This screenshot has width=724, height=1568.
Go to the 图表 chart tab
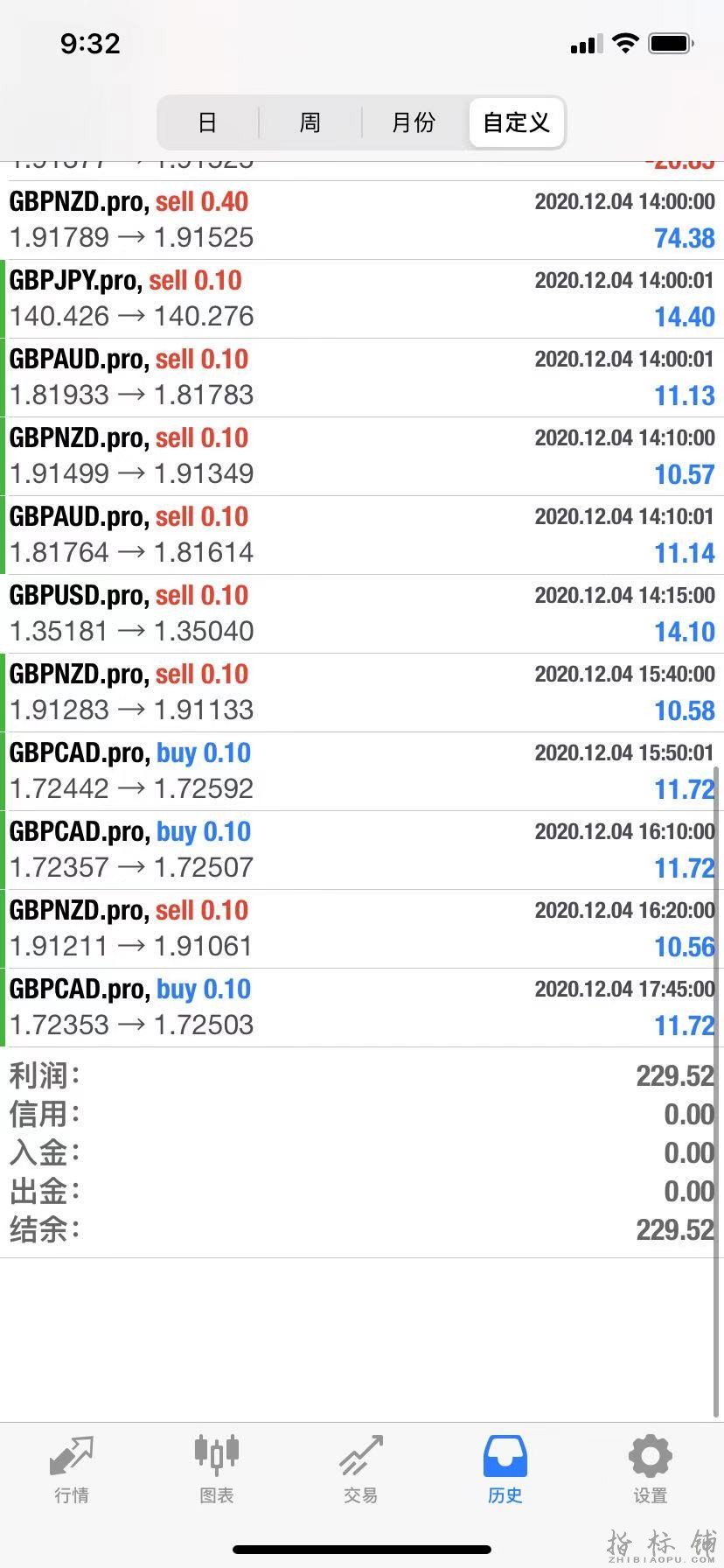(x=216, y=1468)
